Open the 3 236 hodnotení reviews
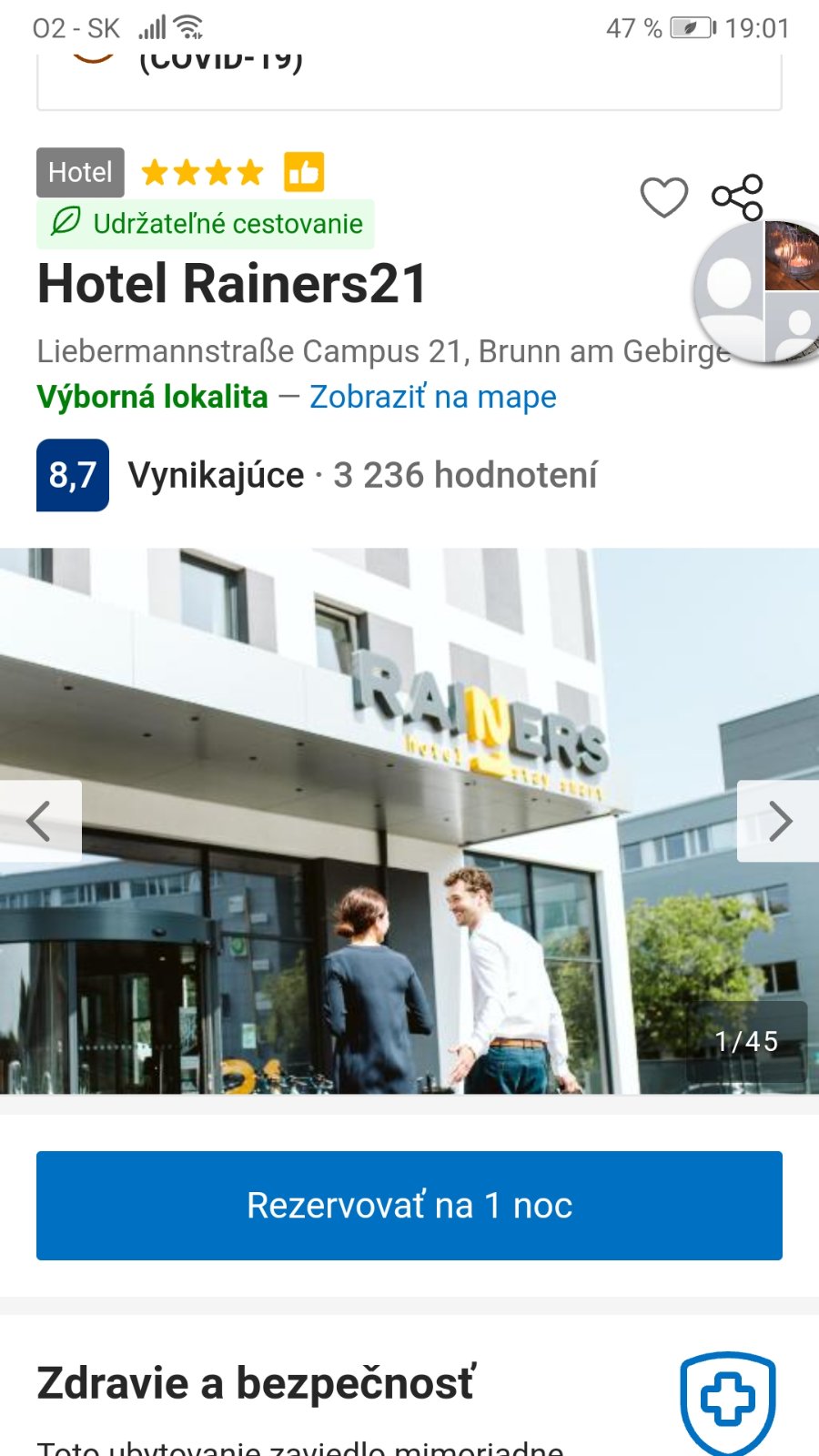Viewport: 819px width, 1456px height. (x=464, y=475)
